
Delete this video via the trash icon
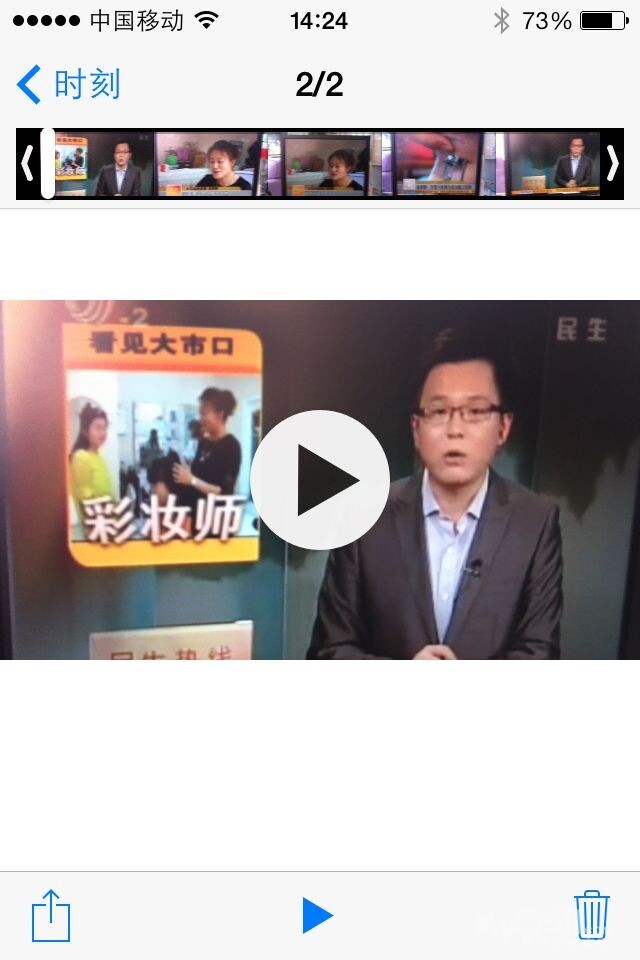tap(591, 915)
